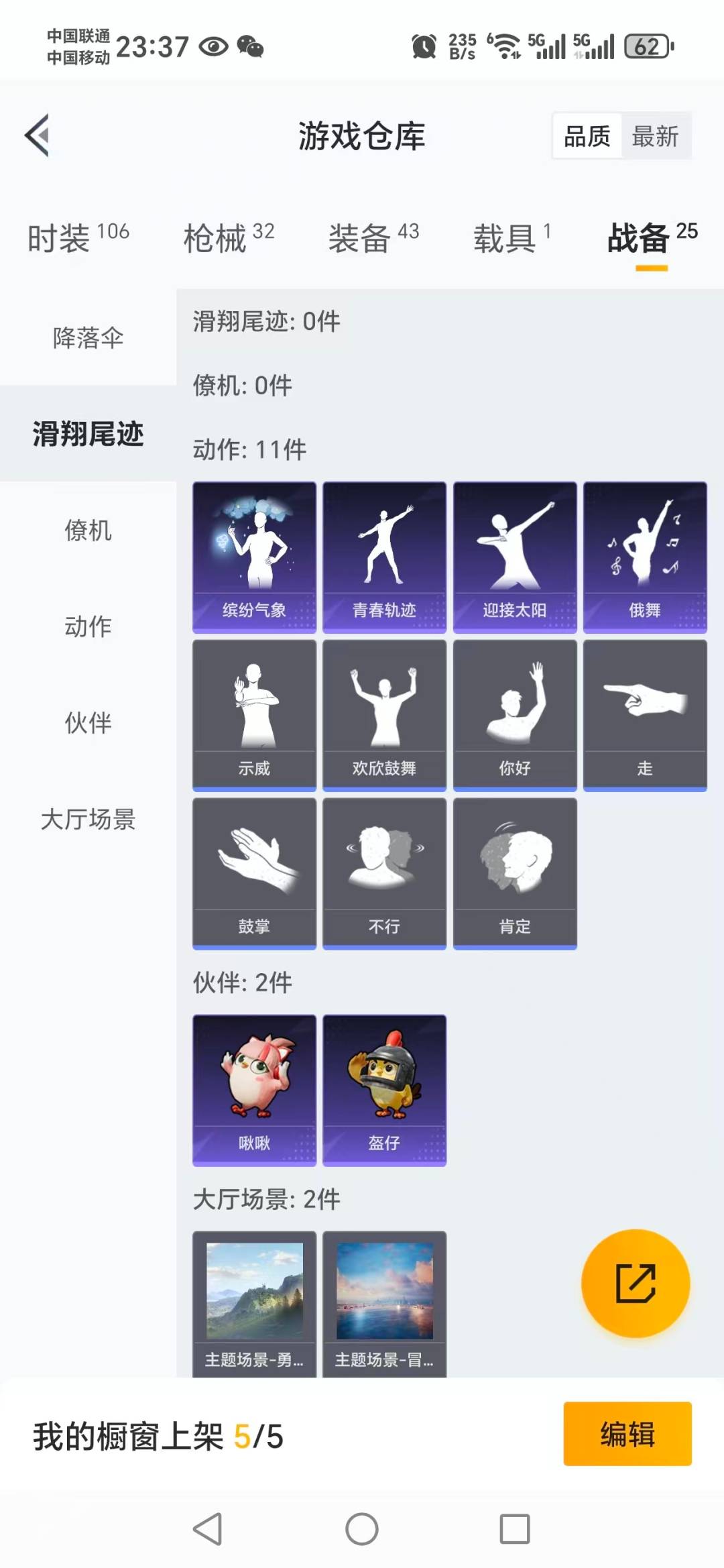Go to 伙伴 in the sidebar
The width and height of the screenshot is (724, 1568).
tap(88, 722)
